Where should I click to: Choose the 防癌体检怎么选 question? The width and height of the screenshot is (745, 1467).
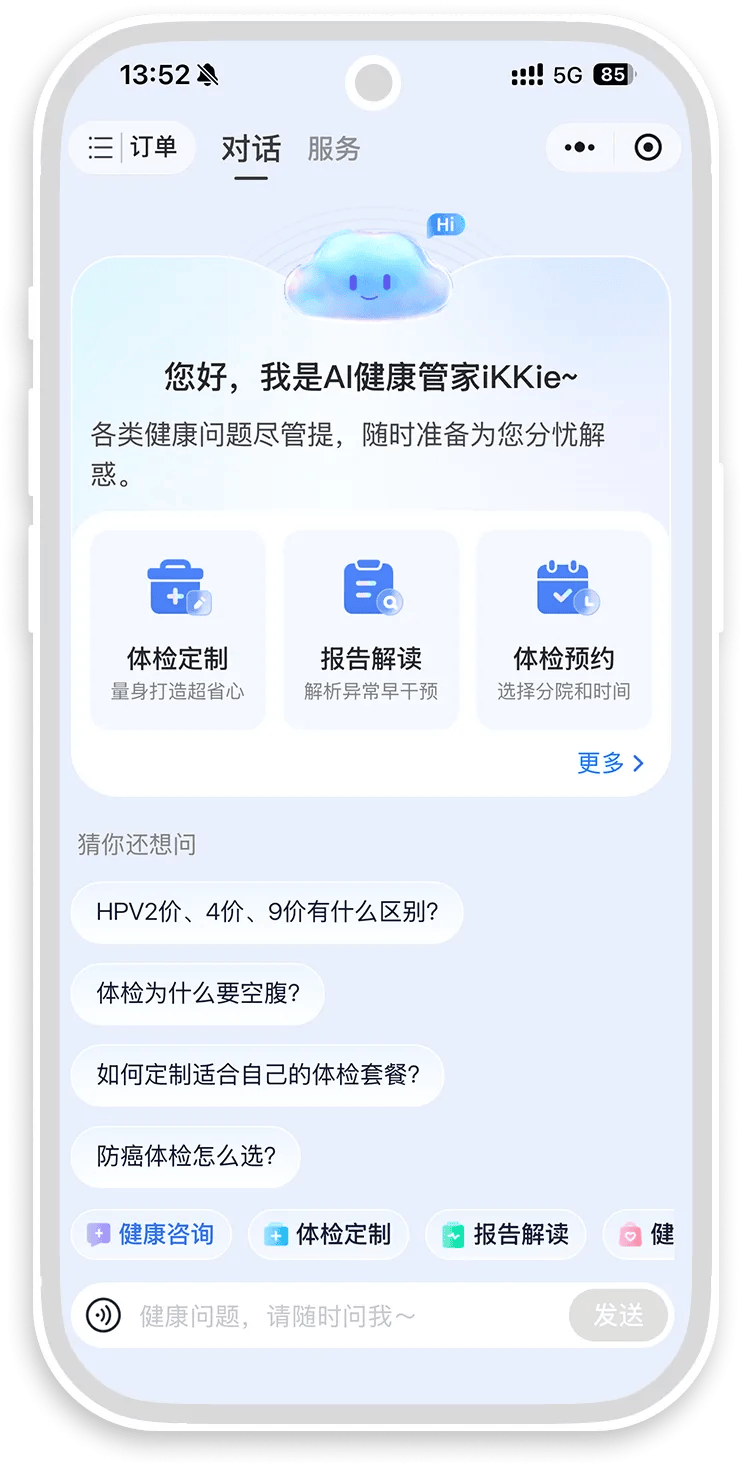click(186, 1156)
